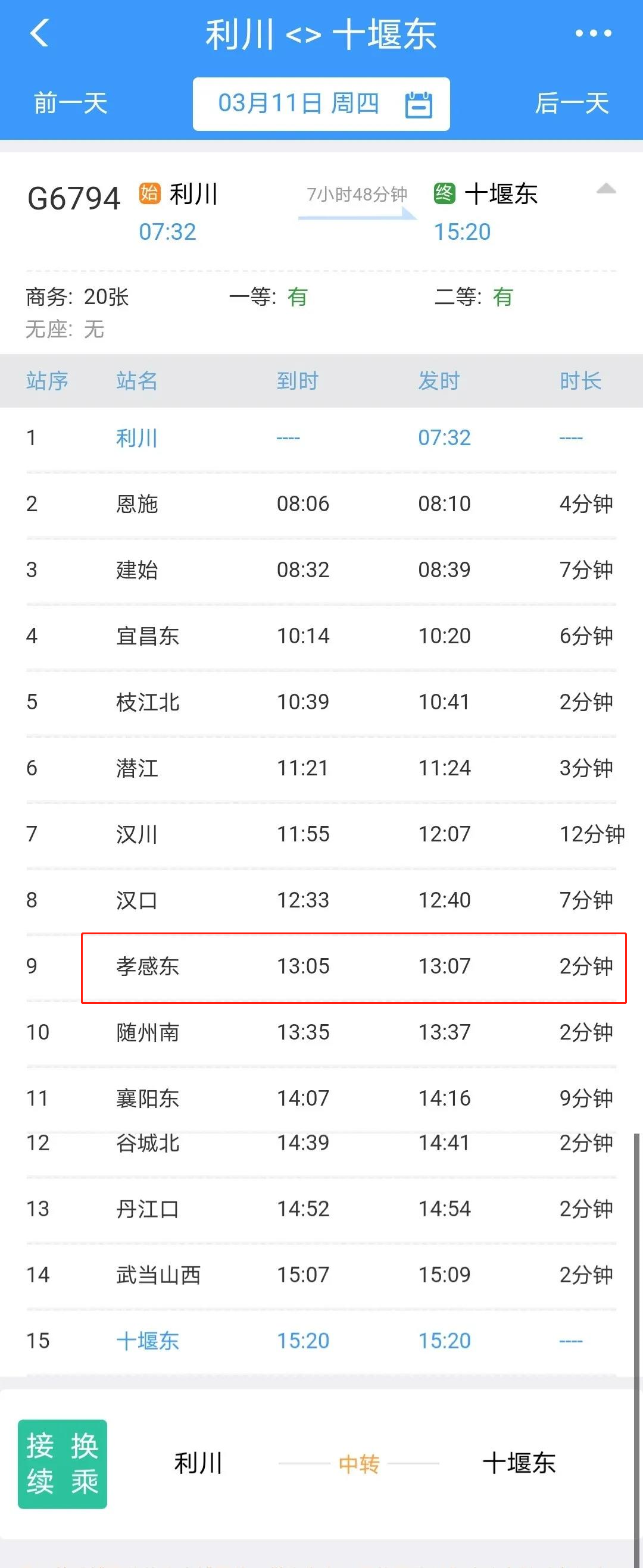
Task: Go to the previous day (前一天)
Action: pyautogui.click(x=71, y=103)
